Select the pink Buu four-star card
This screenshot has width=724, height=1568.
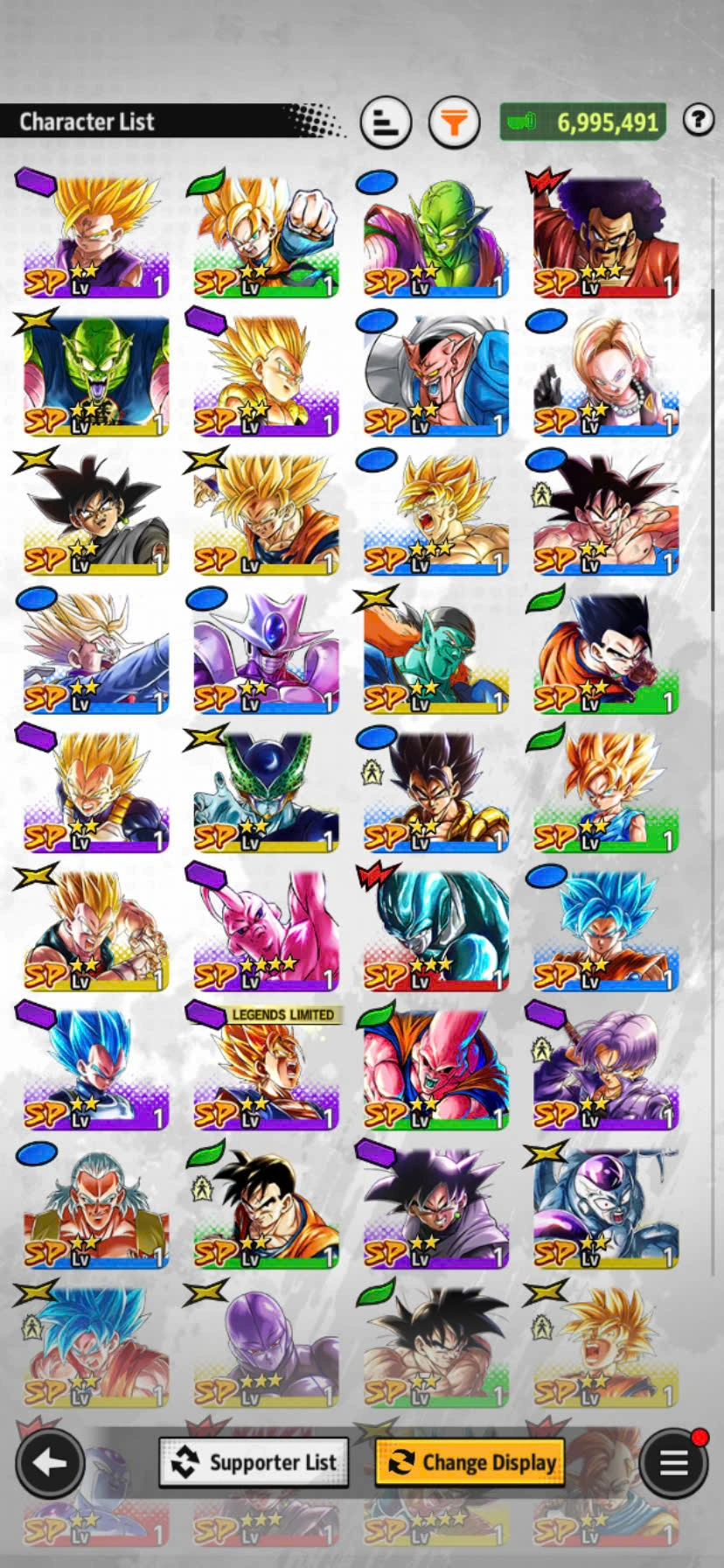coord(265,929)
